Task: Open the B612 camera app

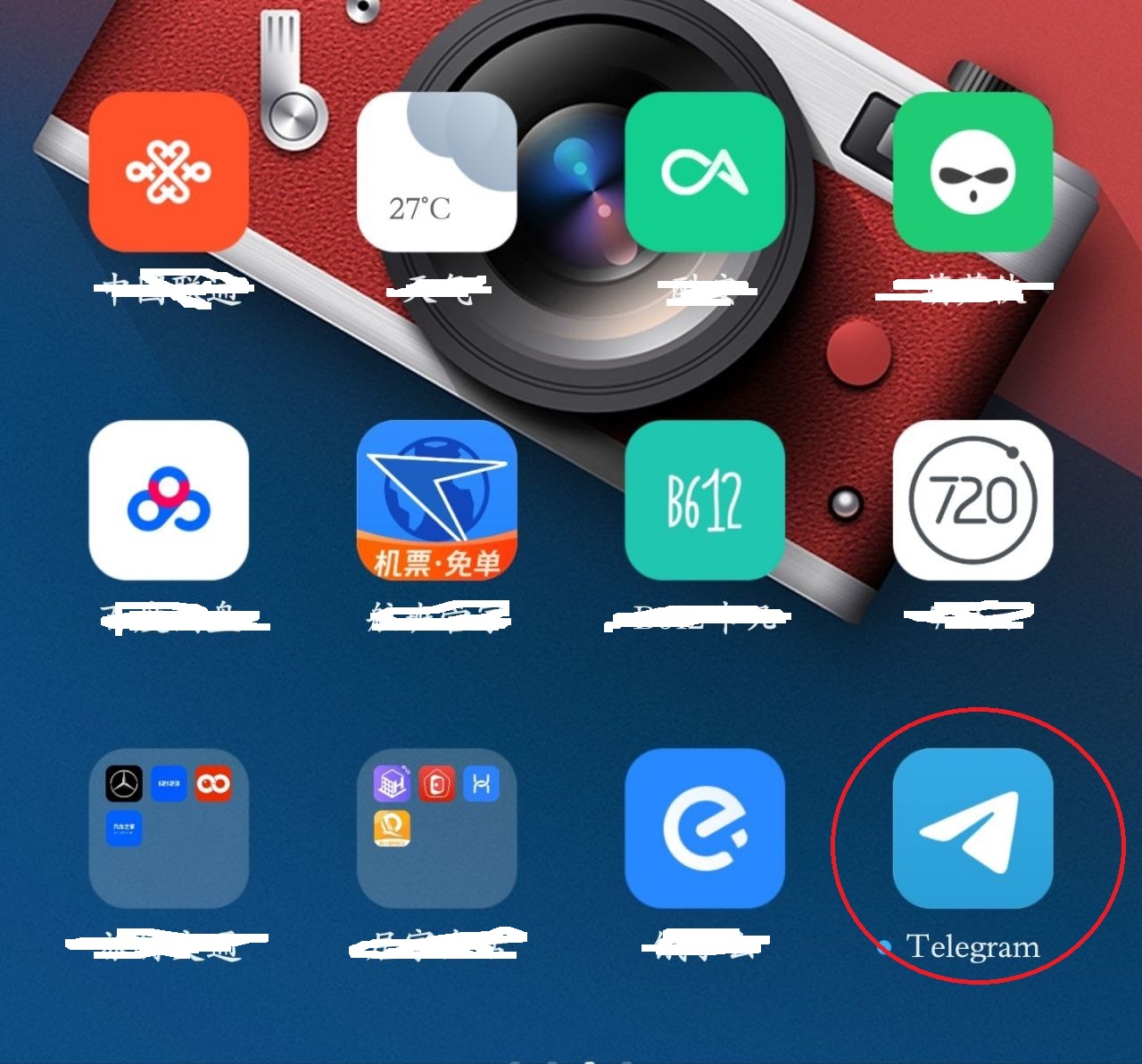Action: (705, 500)
